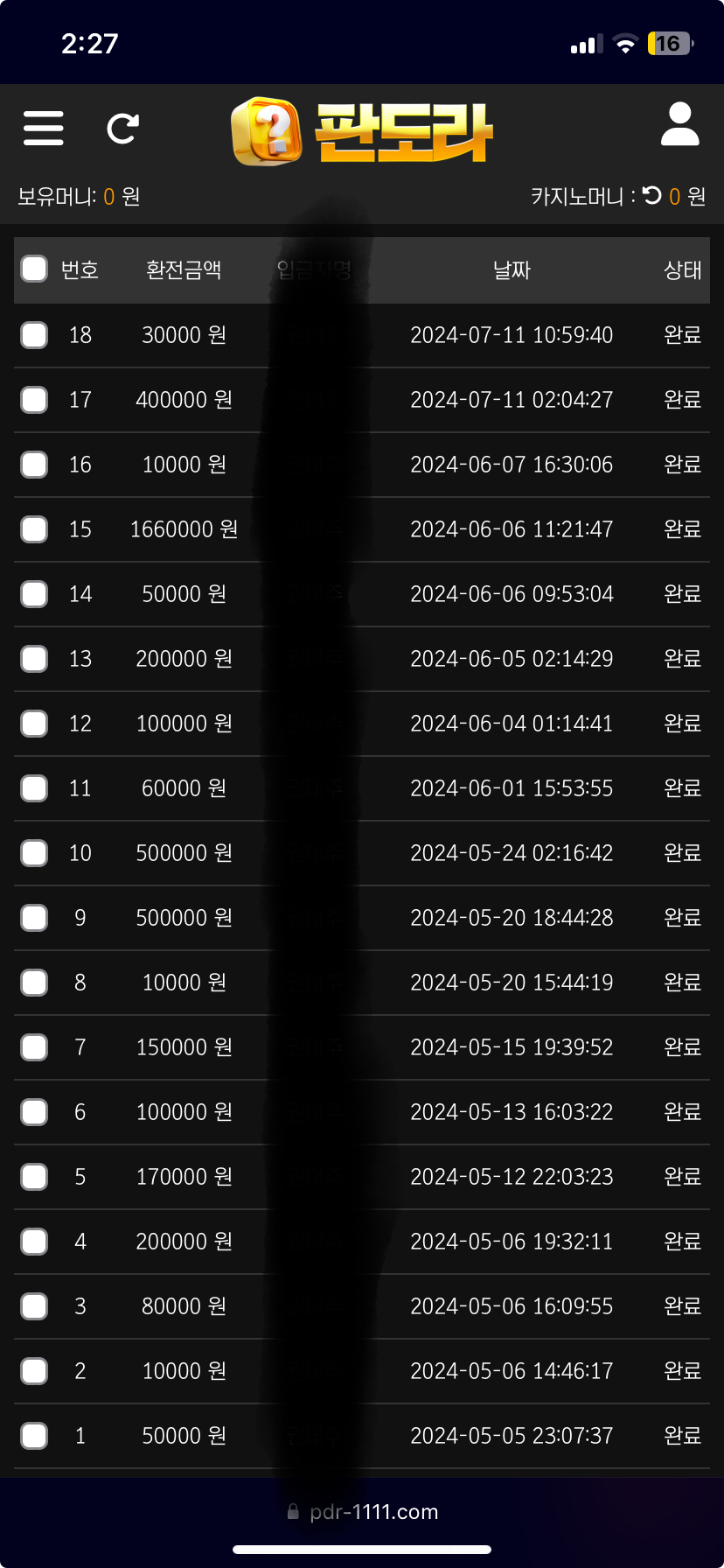Refresh casino money balance

(652, 195)
